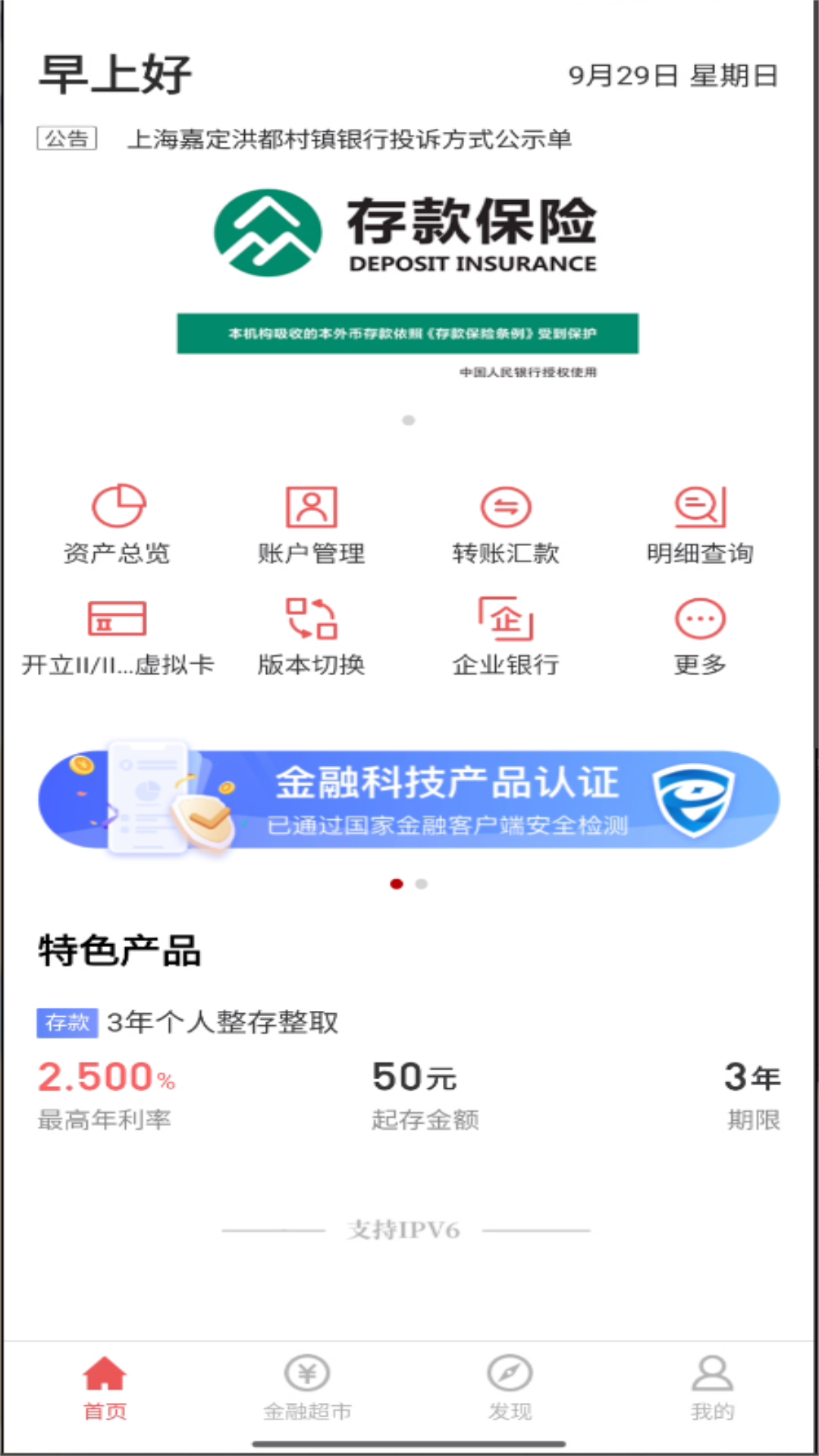The height and width of the screenshot is (1456, 819).
Task: Go to the 我的 tab
Action: pos(712,1388)
